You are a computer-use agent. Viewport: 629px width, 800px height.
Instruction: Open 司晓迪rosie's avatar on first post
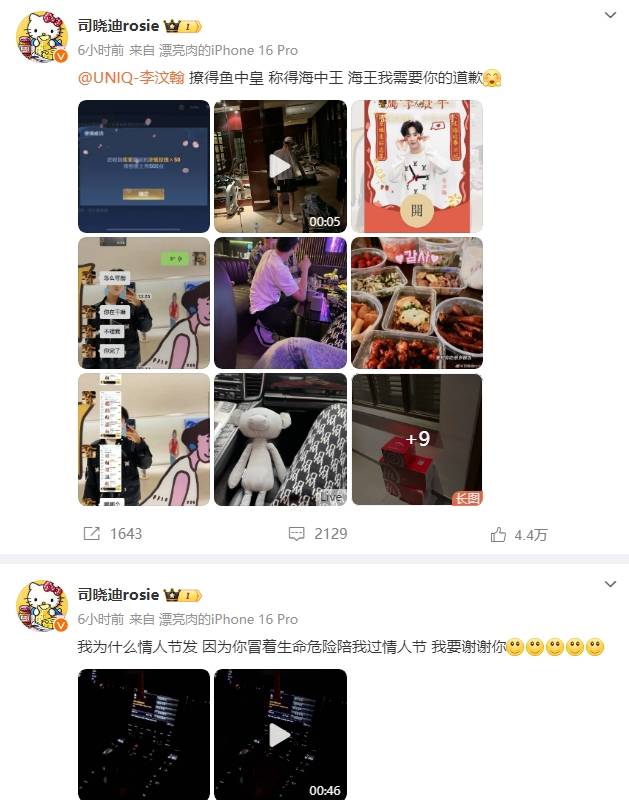(42, 38)
